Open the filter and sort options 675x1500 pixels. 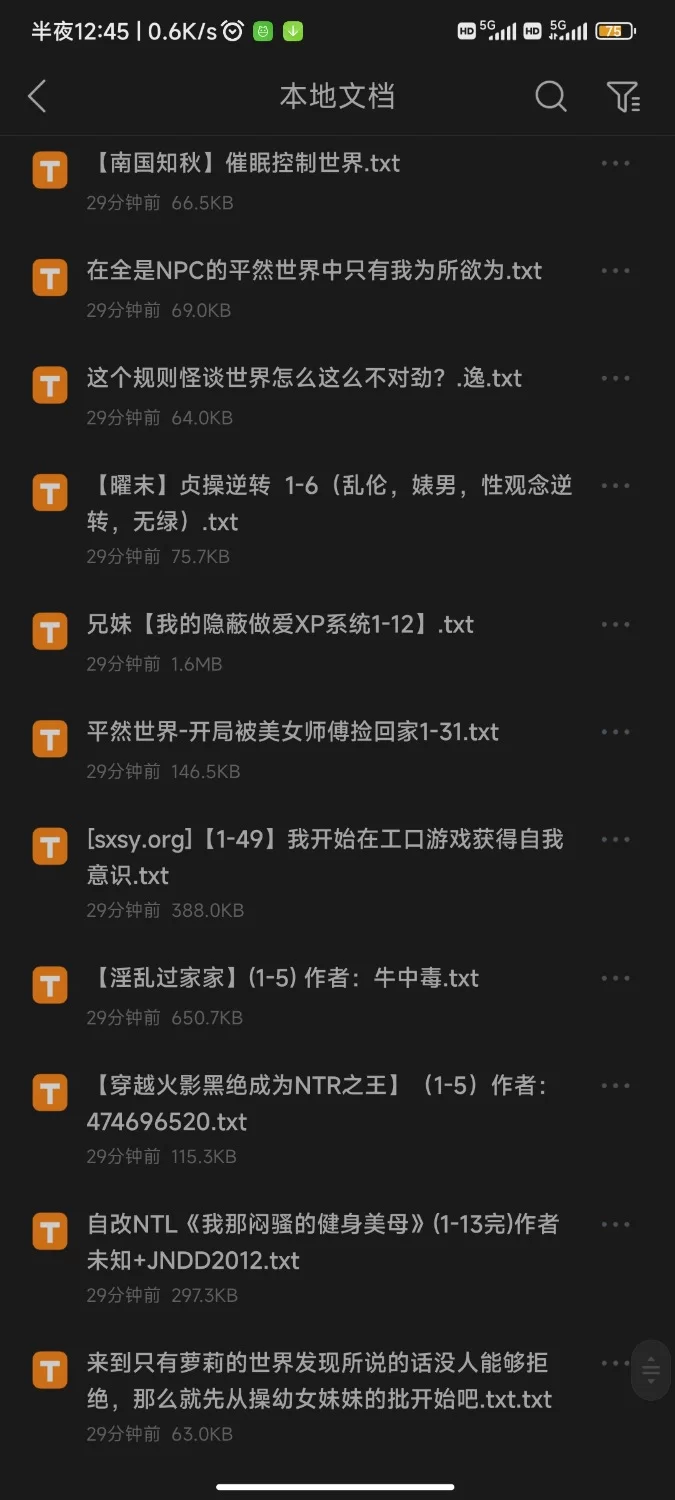pos(623,96)
